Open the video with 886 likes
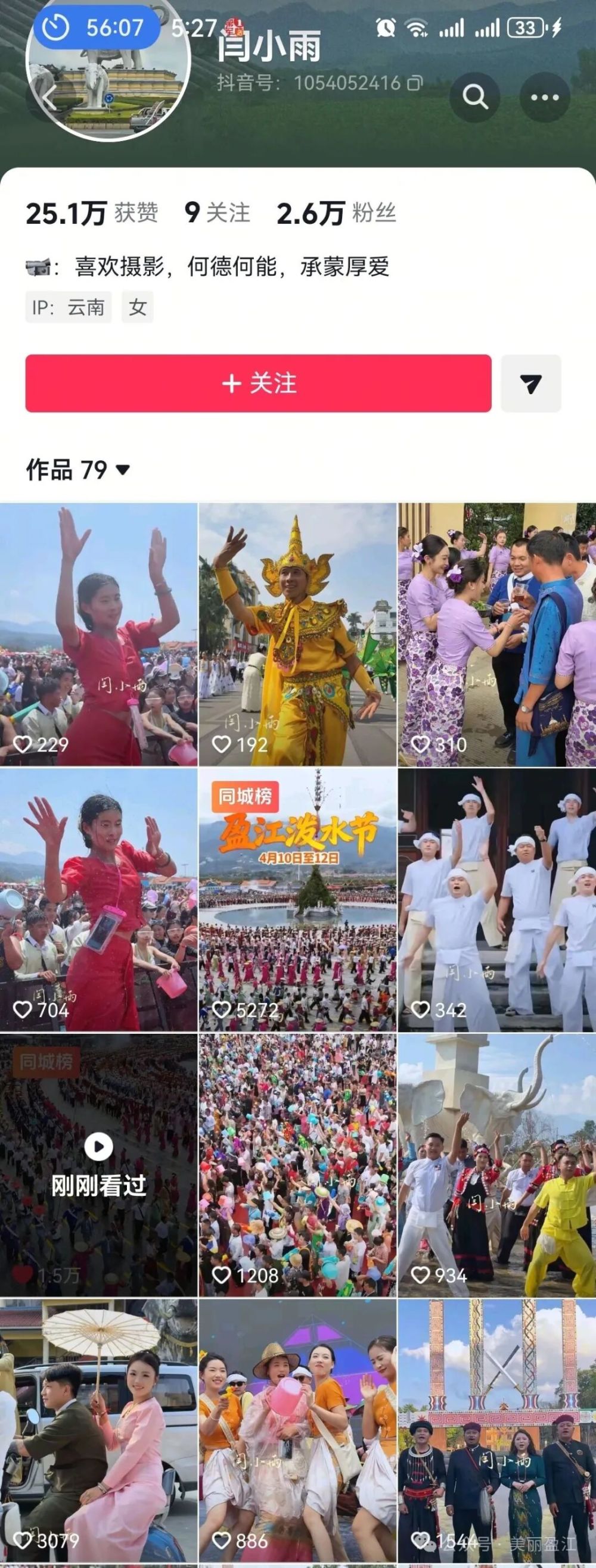The height and width of the screenshot is (1568, 596). click(297, 1430)
